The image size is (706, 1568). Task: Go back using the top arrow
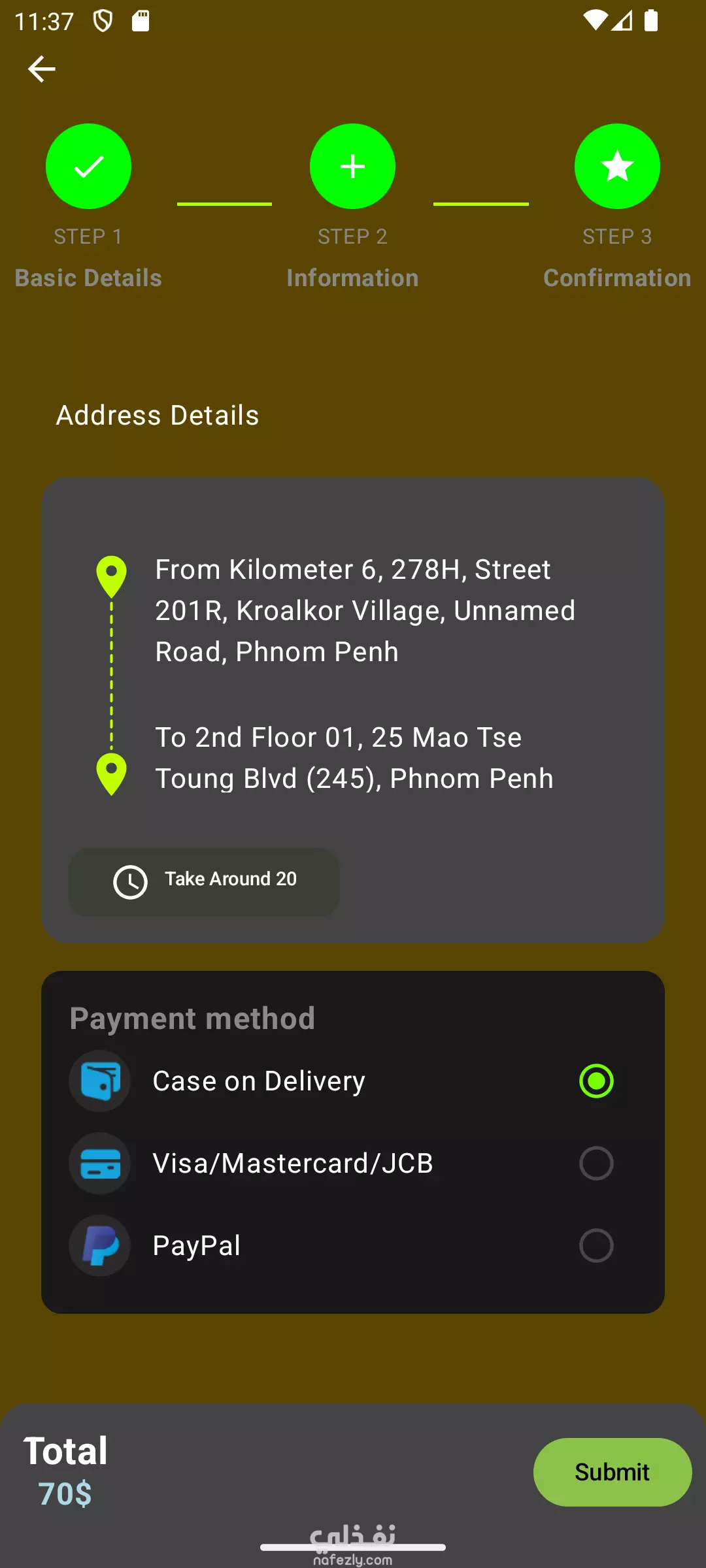point(41,69)
